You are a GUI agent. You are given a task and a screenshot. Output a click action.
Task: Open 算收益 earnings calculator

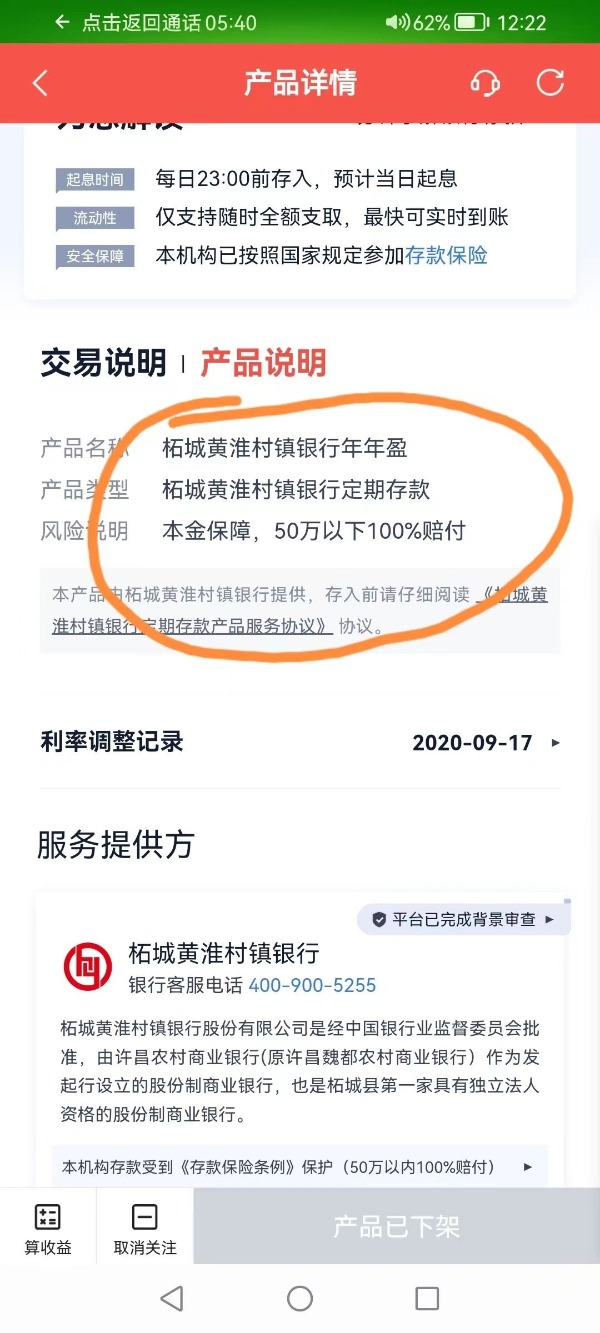48,1228
